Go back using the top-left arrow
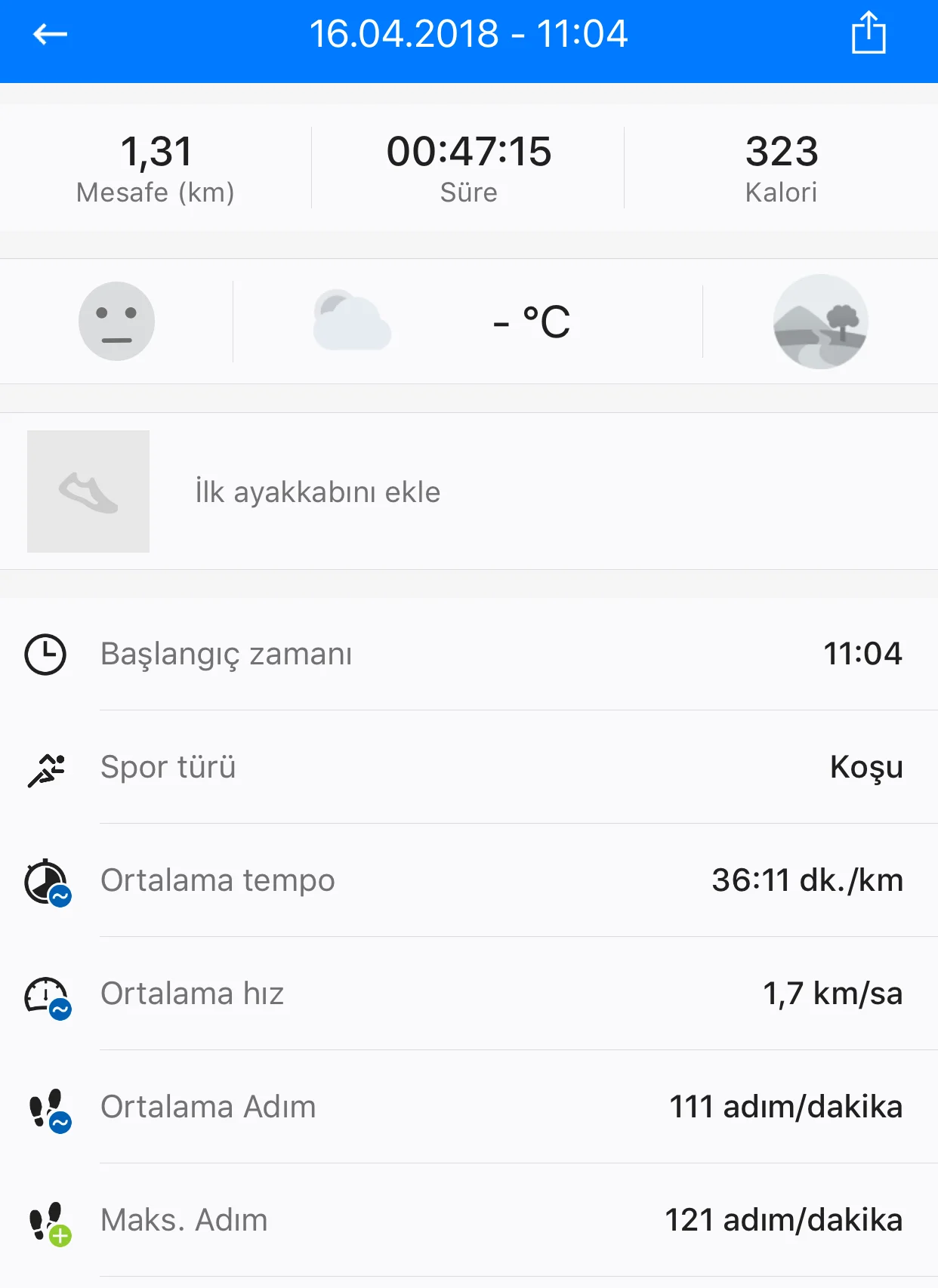Image resolution: width=938 pixels, height=1288 pixels. 51,34
